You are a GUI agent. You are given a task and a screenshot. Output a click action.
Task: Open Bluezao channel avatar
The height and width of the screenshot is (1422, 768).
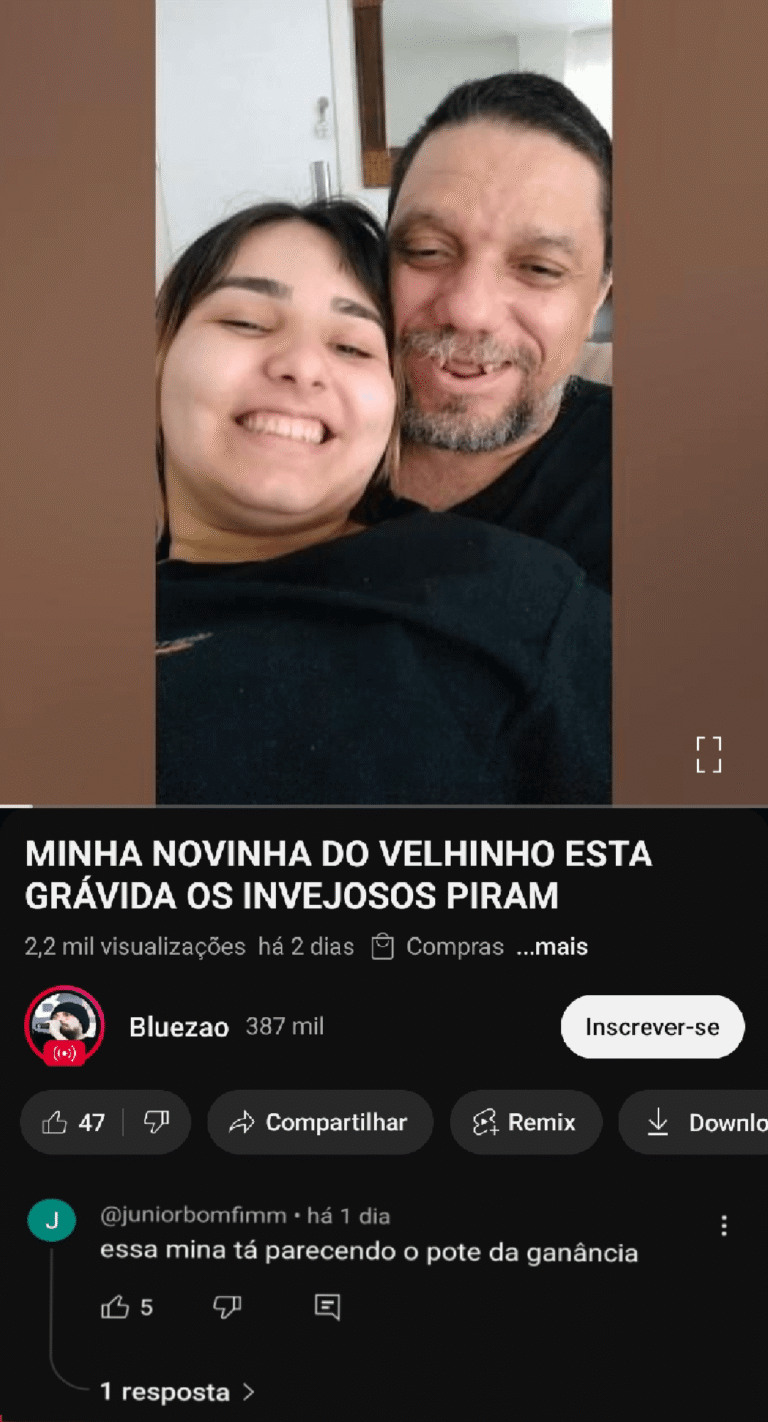(64, 1026)
